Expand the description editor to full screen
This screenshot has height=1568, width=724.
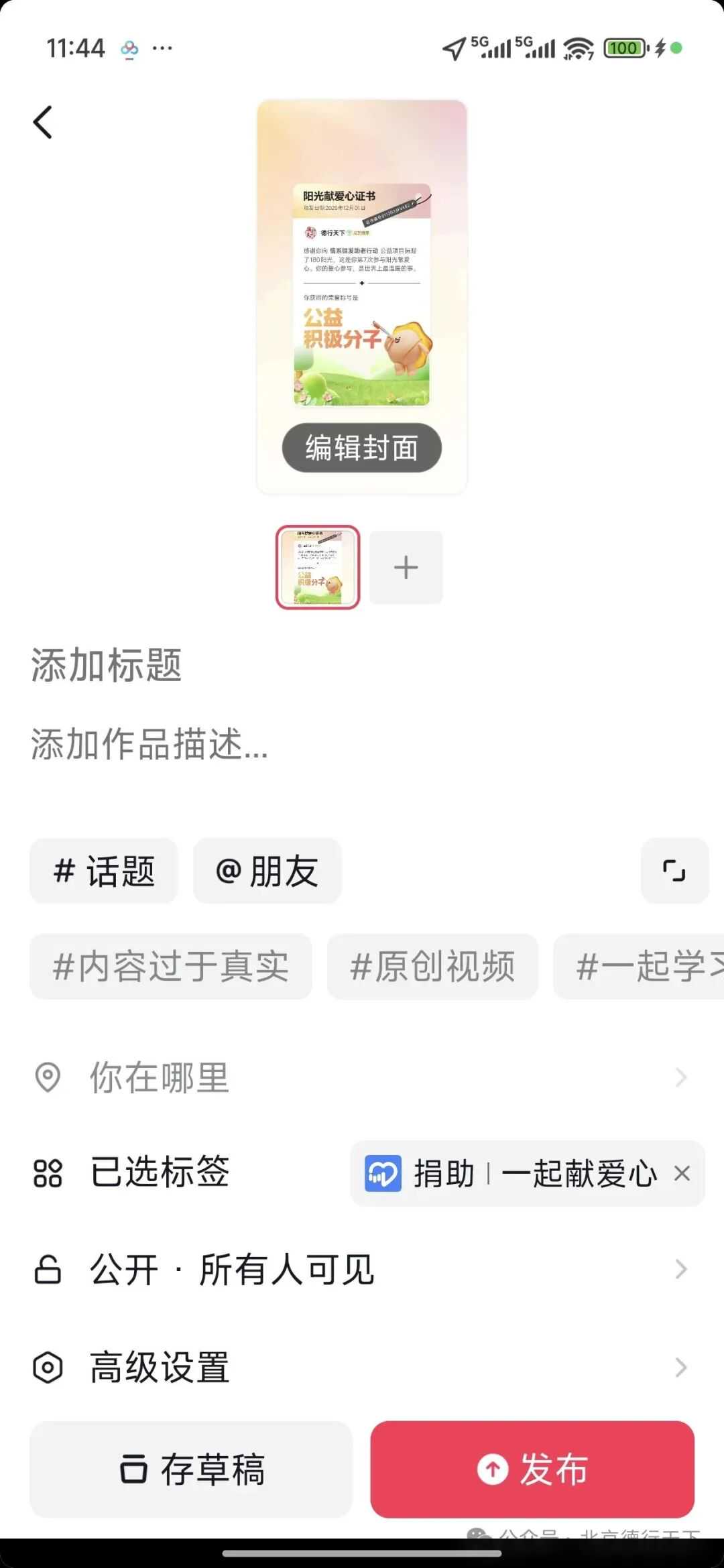674,871
